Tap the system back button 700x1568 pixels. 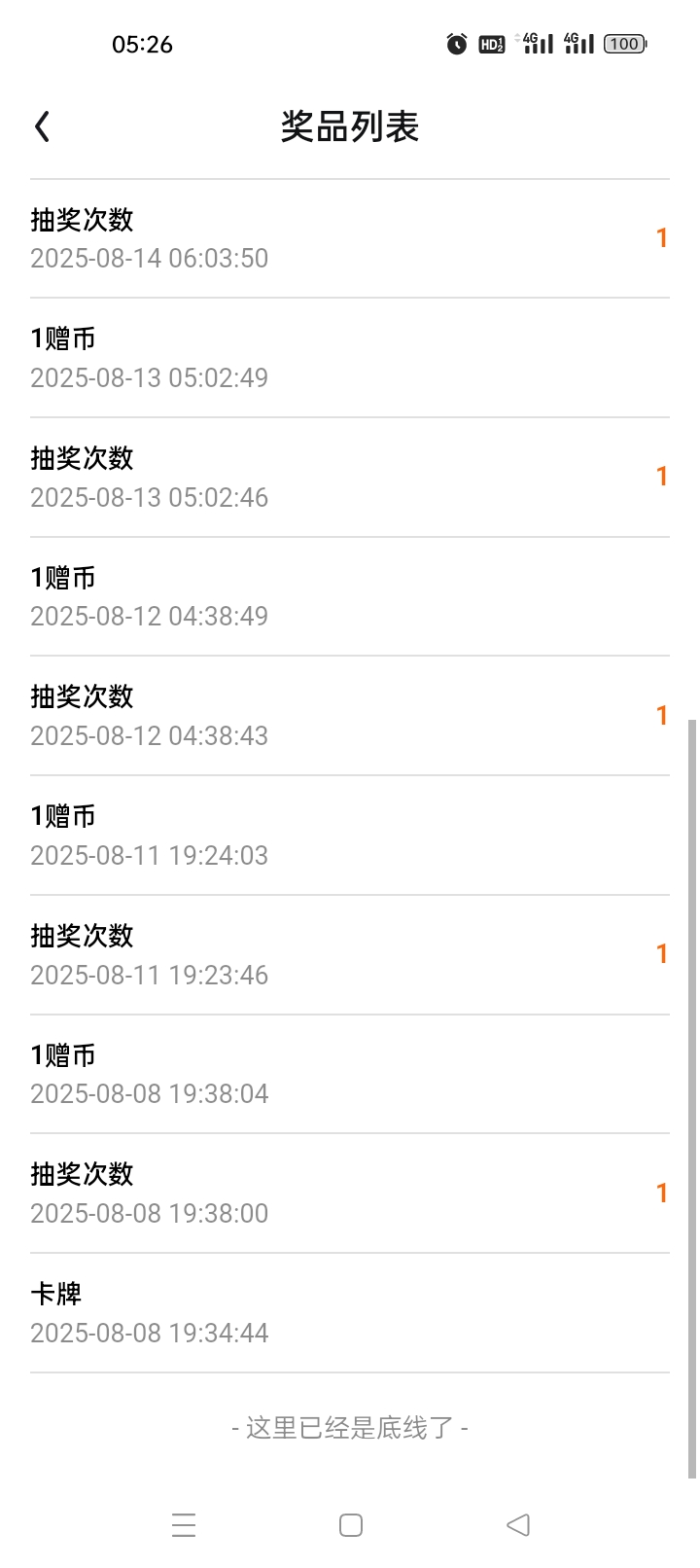pyautogui.click(x=518, y=1524)
